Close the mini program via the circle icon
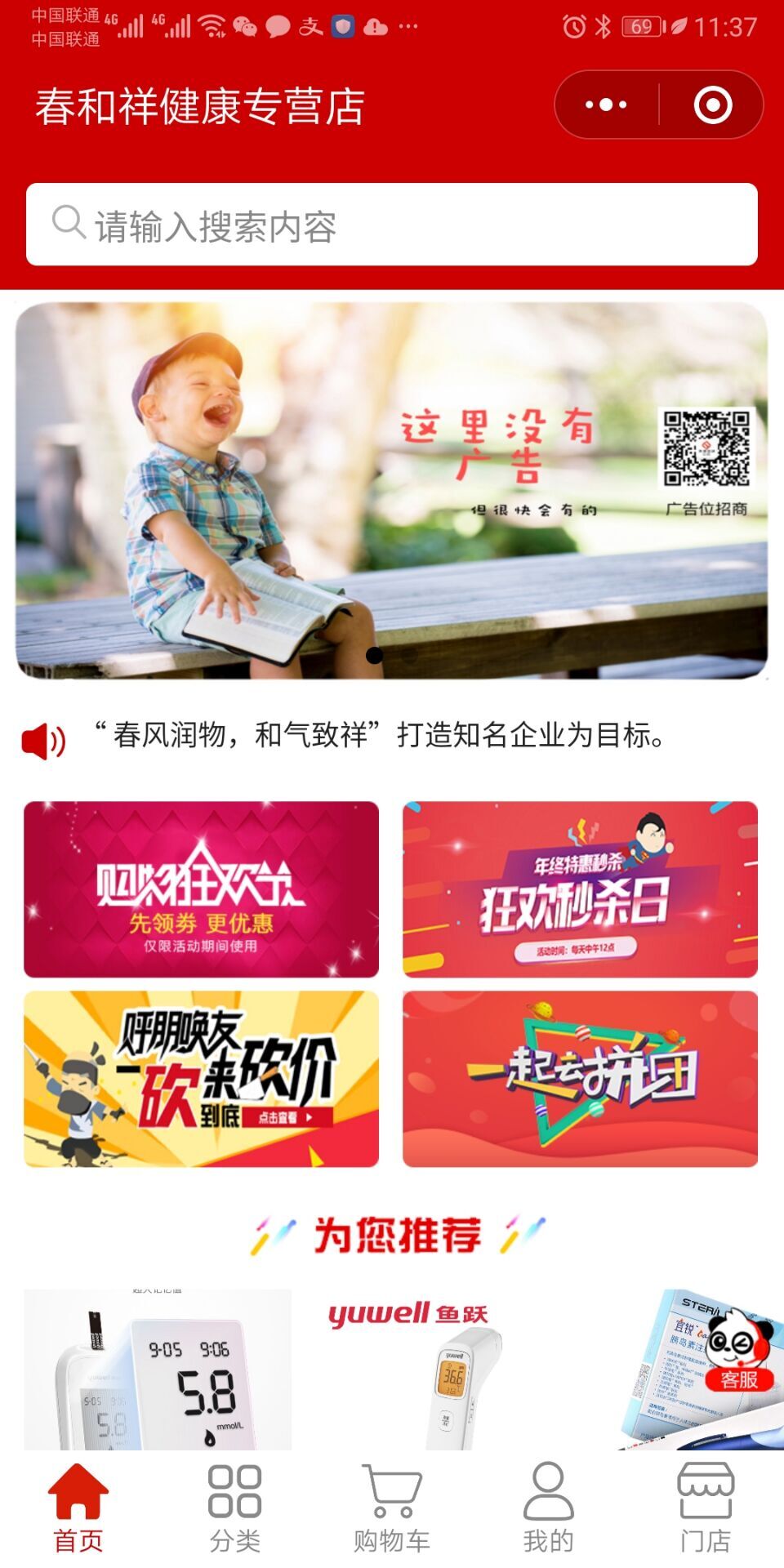The image size is (784, 1568). [712, 105]
